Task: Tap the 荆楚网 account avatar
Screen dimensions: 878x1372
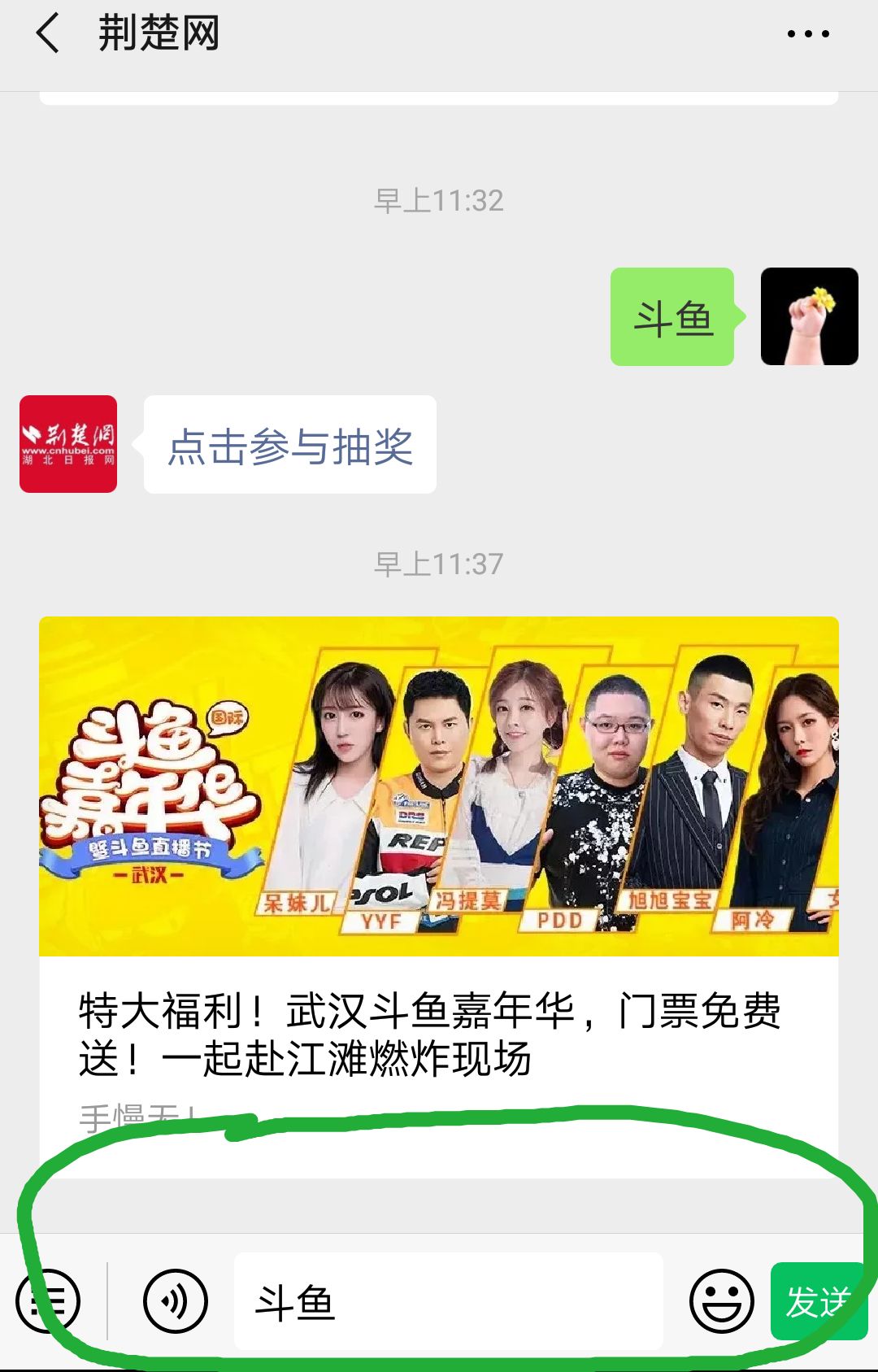Action: pos(68,444)
